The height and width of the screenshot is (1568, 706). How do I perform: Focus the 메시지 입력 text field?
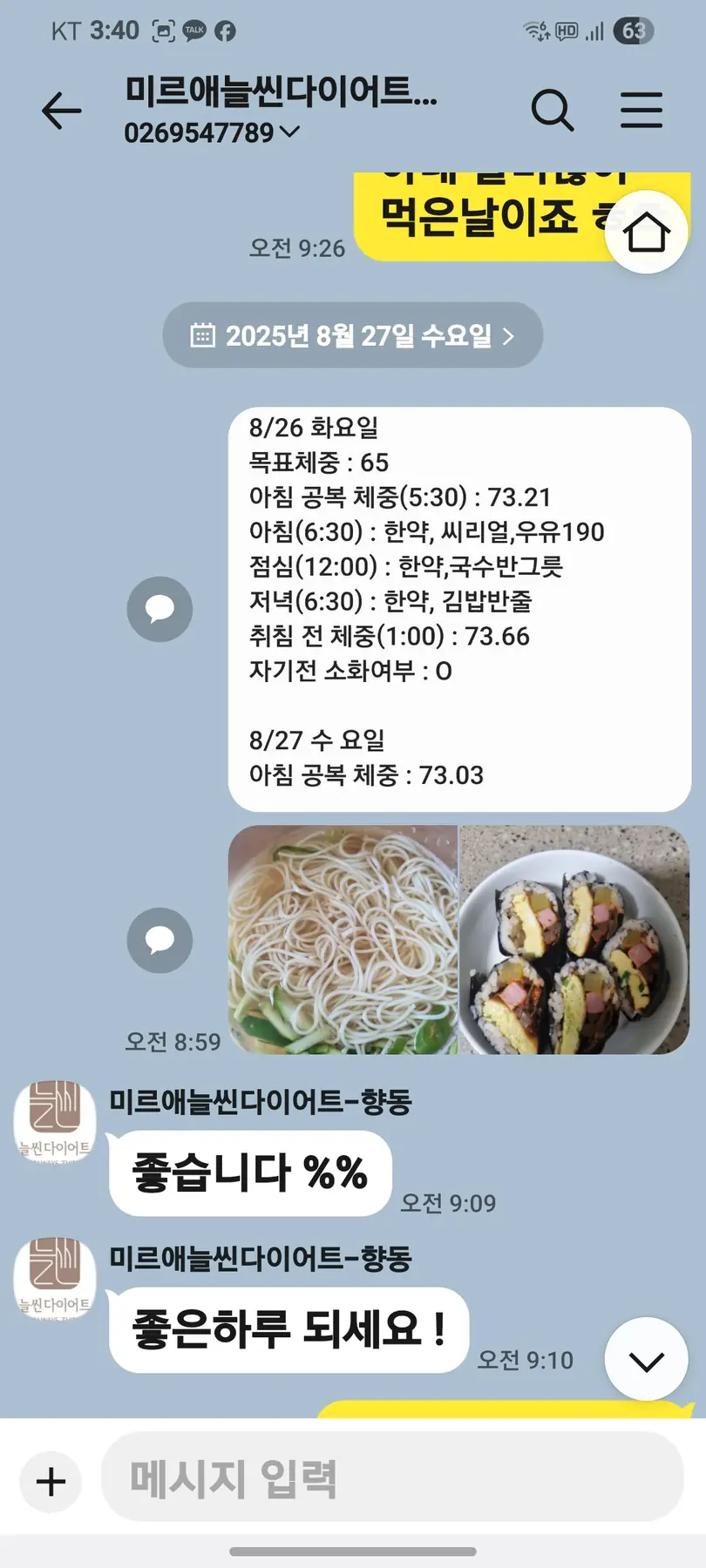[392, 1479]
